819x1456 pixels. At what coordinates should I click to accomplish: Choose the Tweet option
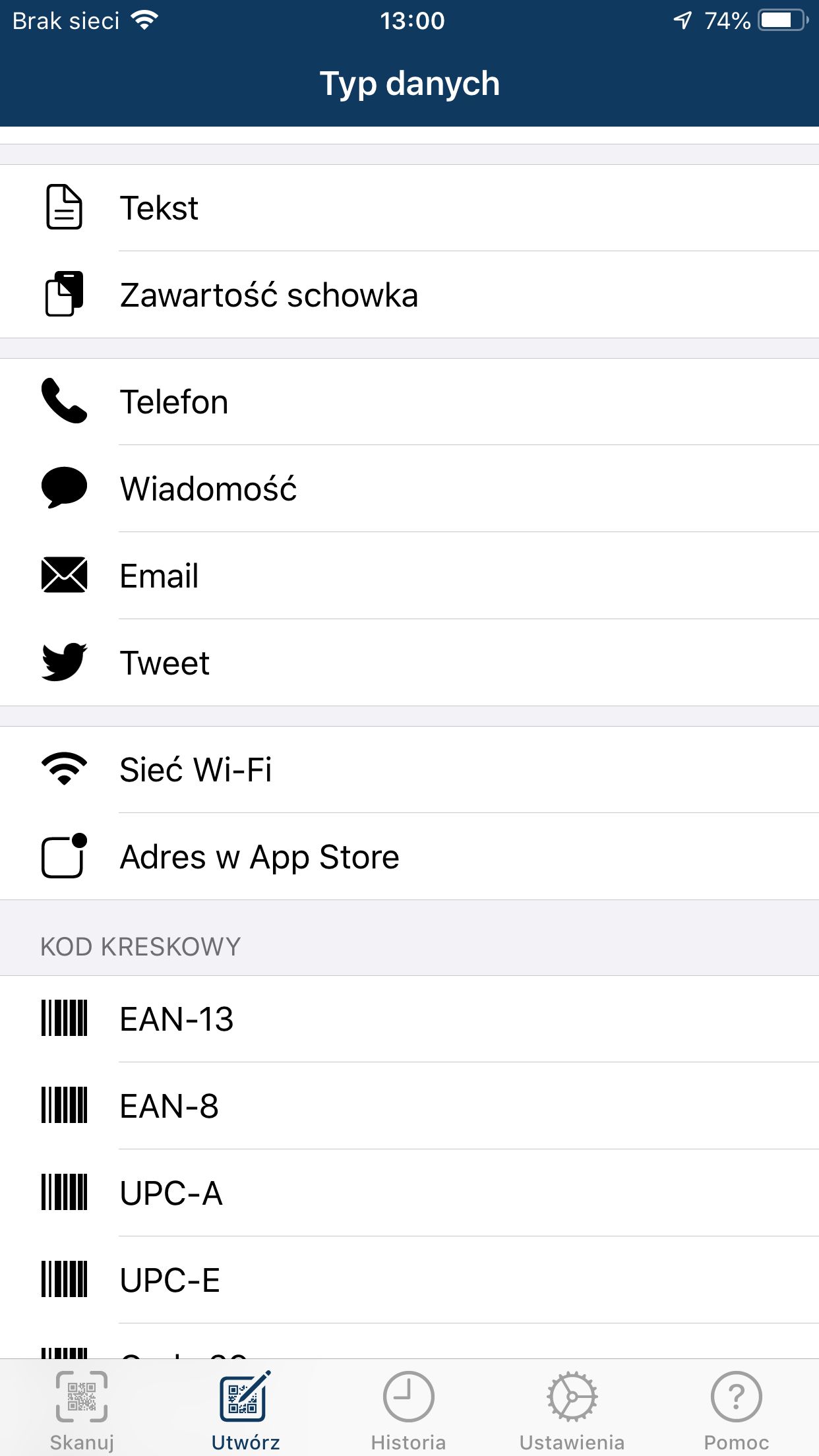(409, 663)
